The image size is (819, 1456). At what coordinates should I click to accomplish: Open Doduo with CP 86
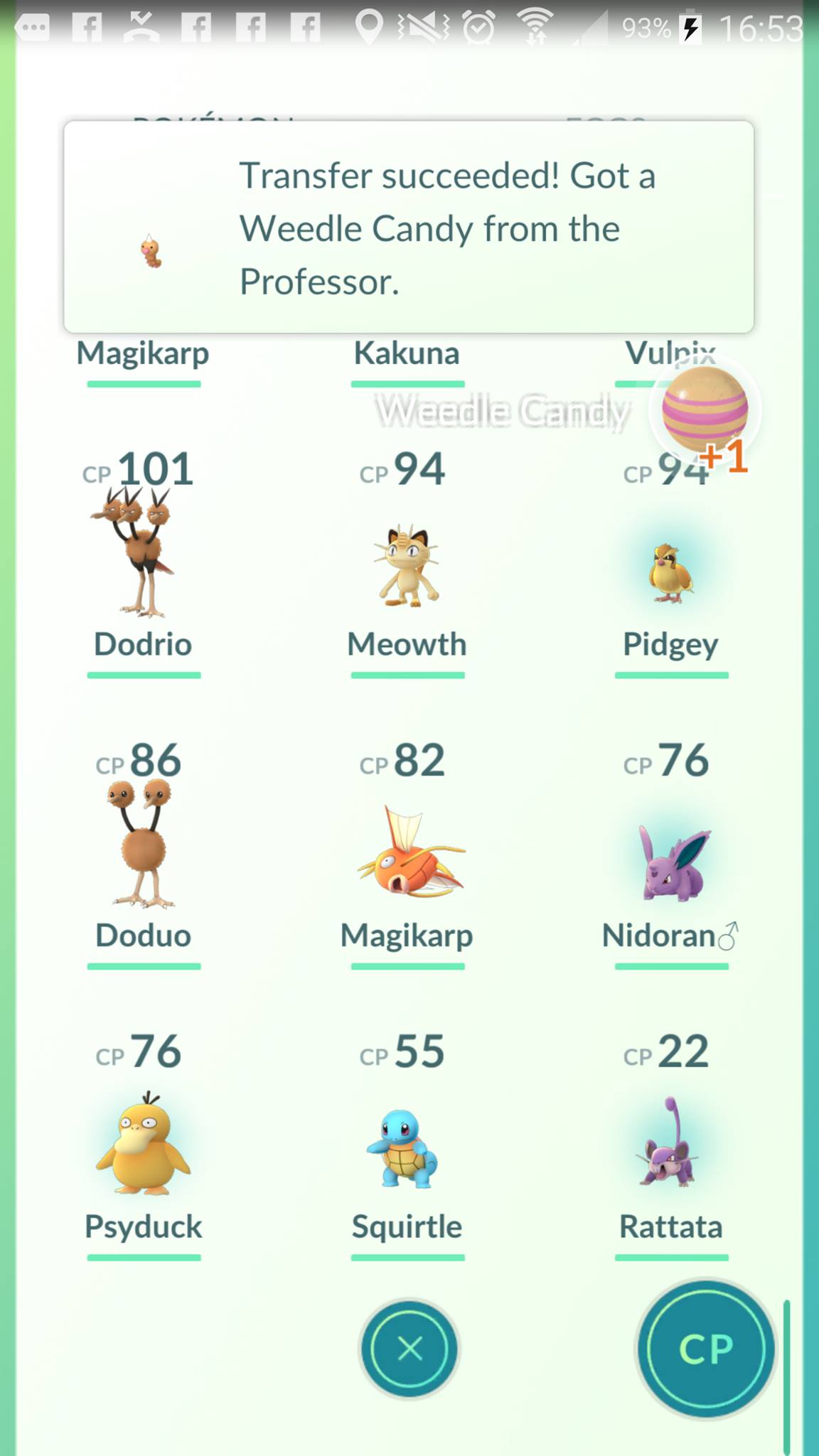(143, 846)
